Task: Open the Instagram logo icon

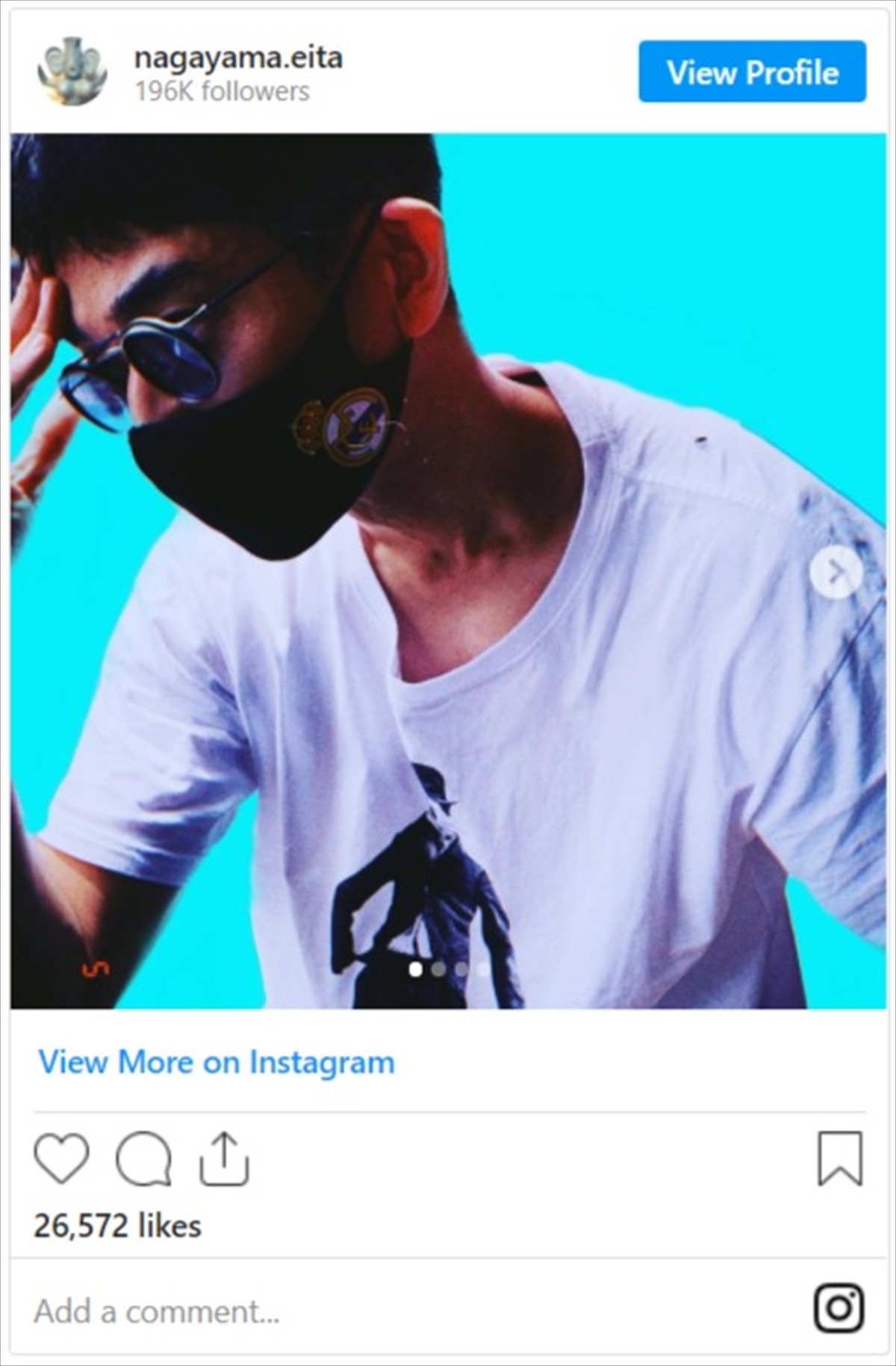Action: point(839,1308)
